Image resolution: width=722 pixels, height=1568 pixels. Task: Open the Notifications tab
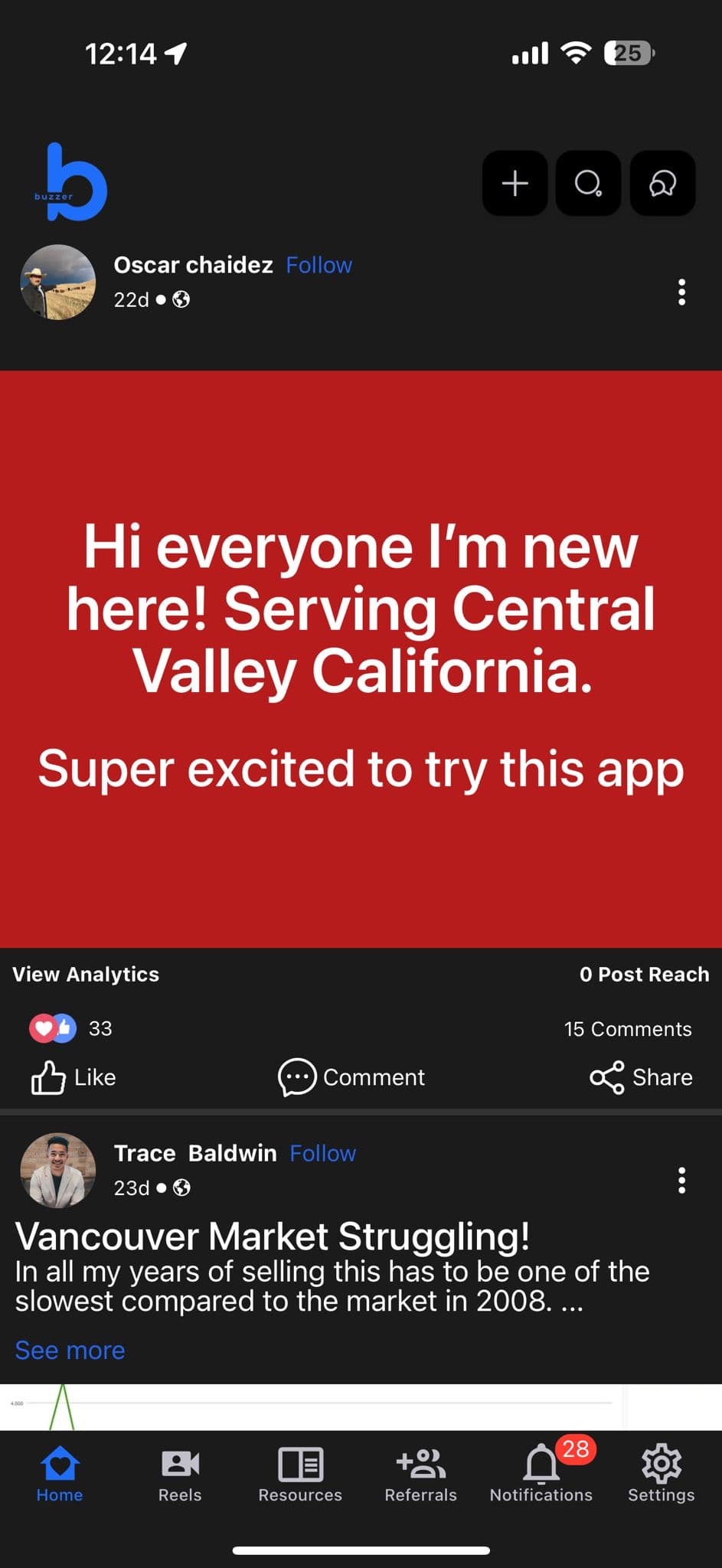point(541,1475)
